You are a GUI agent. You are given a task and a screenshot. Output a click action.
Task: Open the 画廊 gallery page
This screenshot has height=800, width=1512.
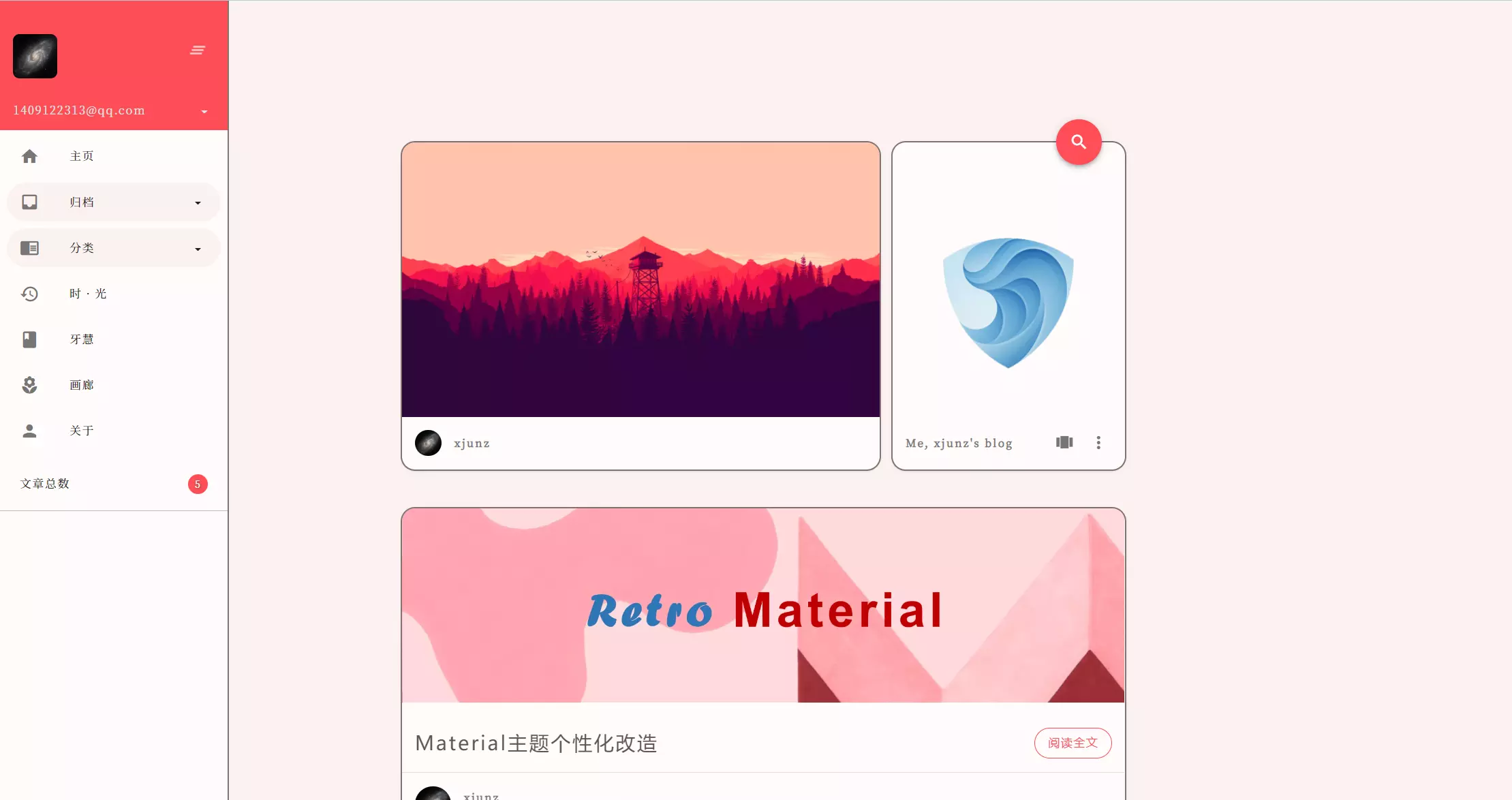pos(82,385)
